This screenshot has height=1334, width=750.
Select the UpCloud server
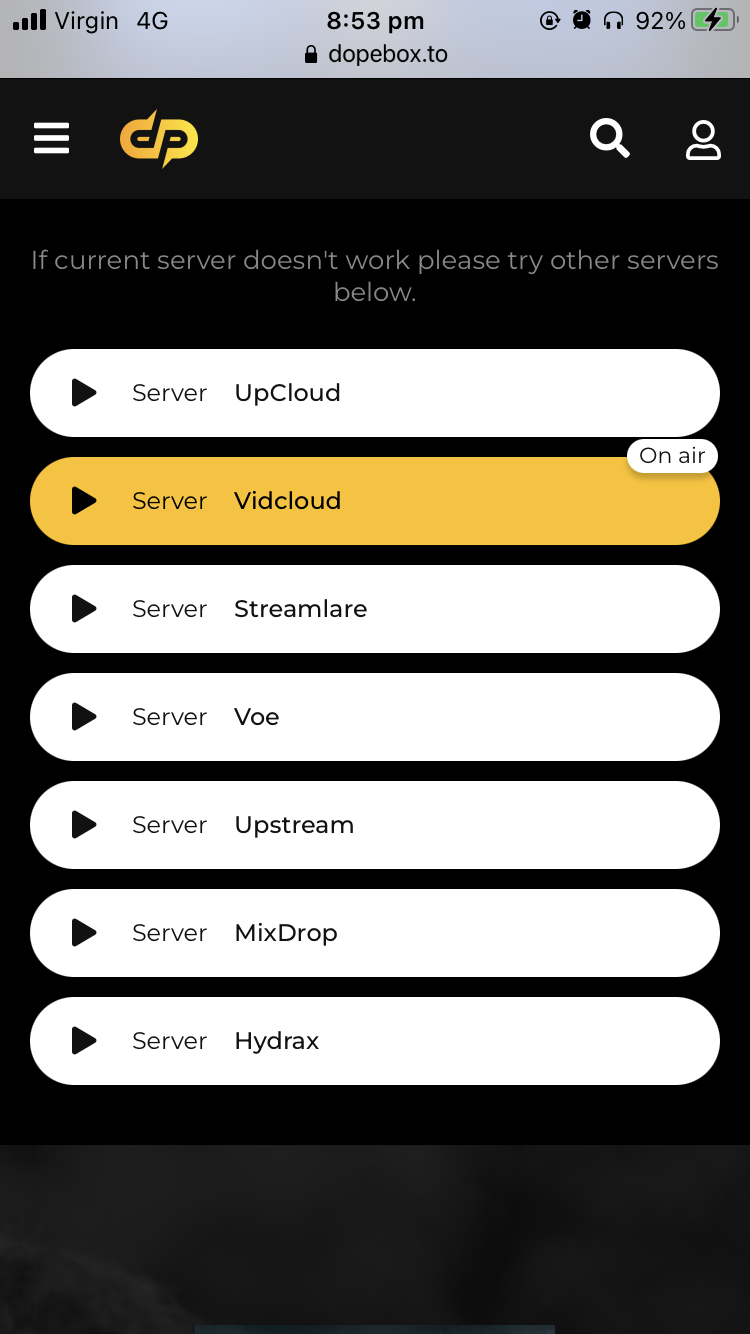point(374,393)
